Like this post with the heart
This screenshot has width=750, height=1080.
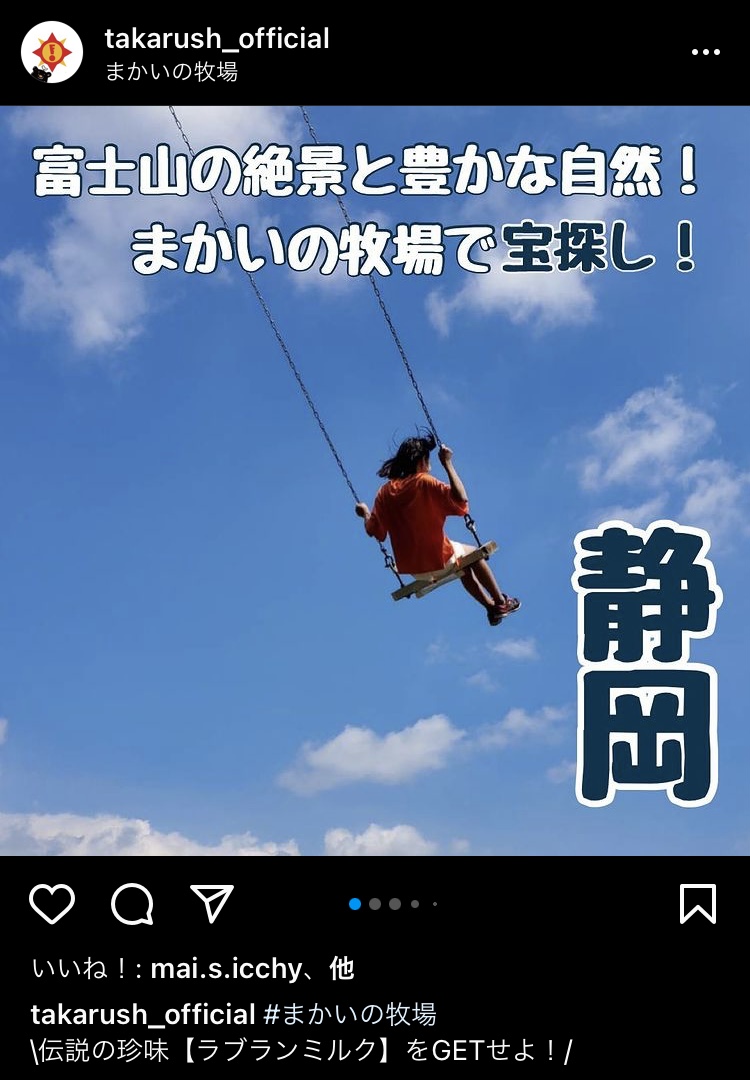pos(52,904)
